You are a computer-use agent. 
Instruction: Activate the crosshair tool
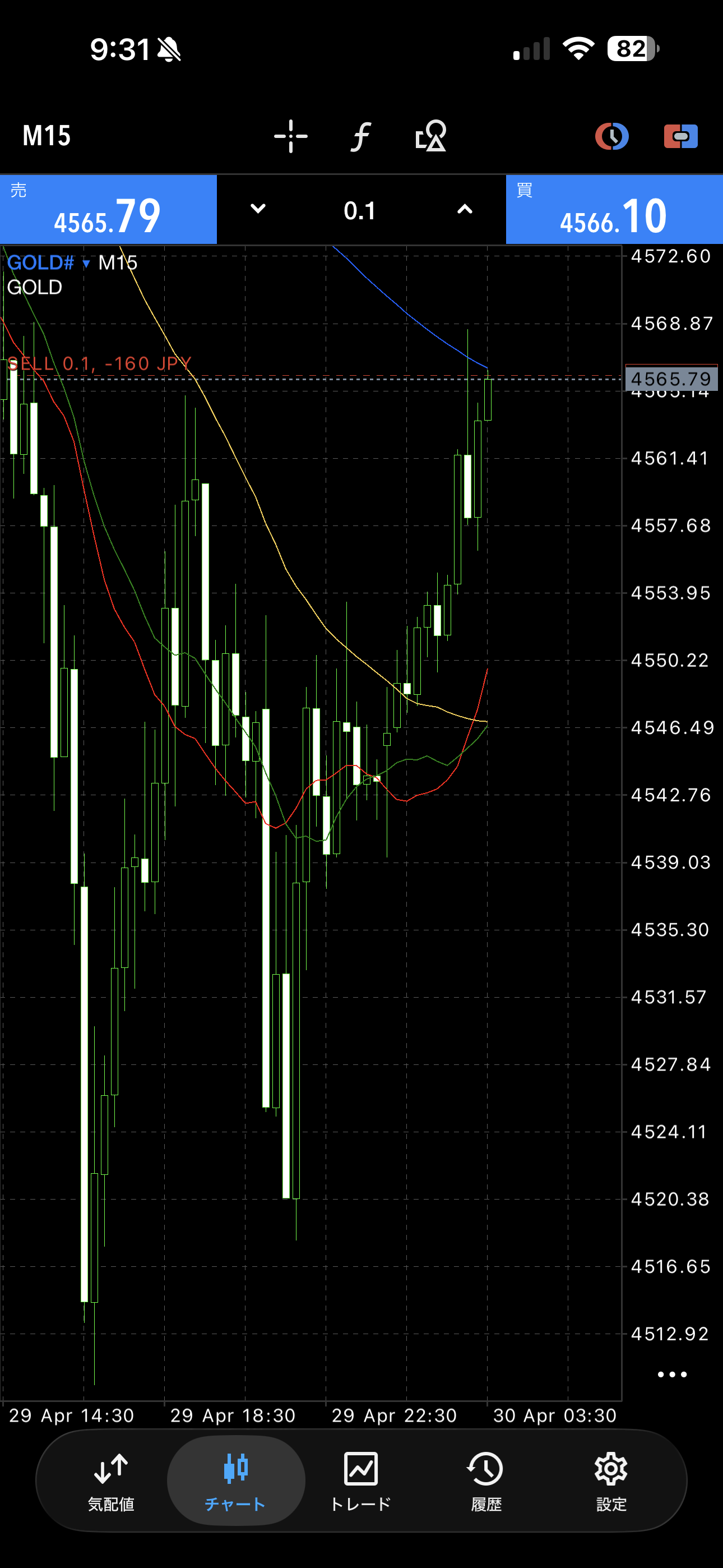point(291,136)
